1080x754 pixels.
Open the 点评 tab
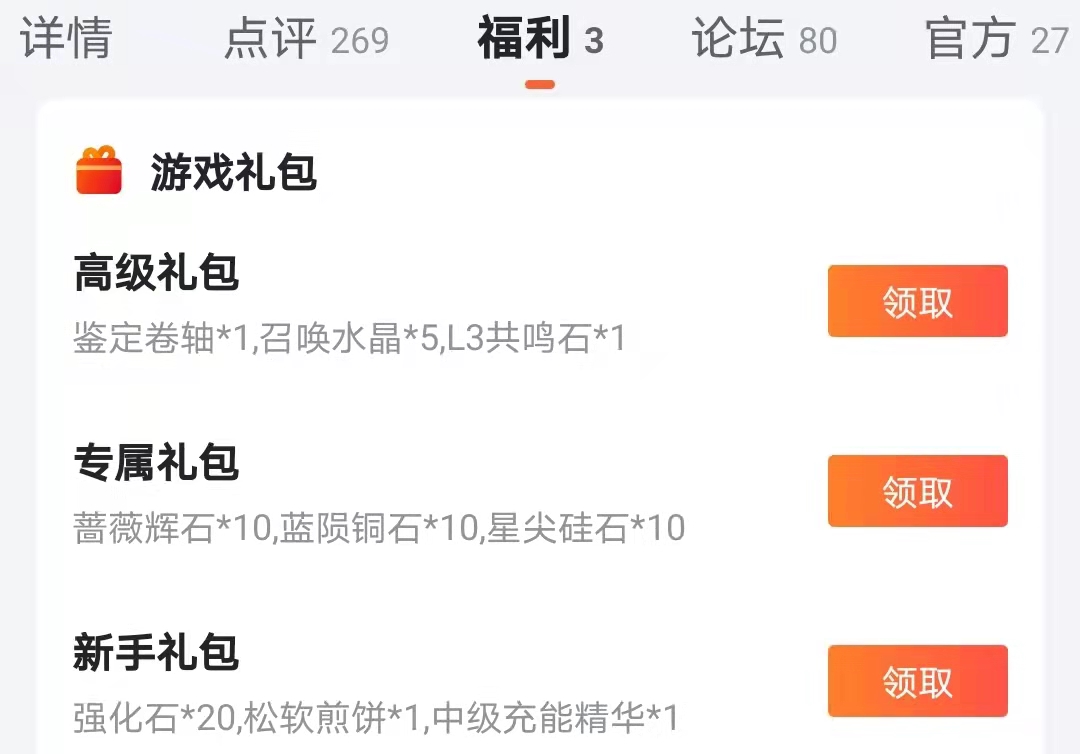coord(305,40)
